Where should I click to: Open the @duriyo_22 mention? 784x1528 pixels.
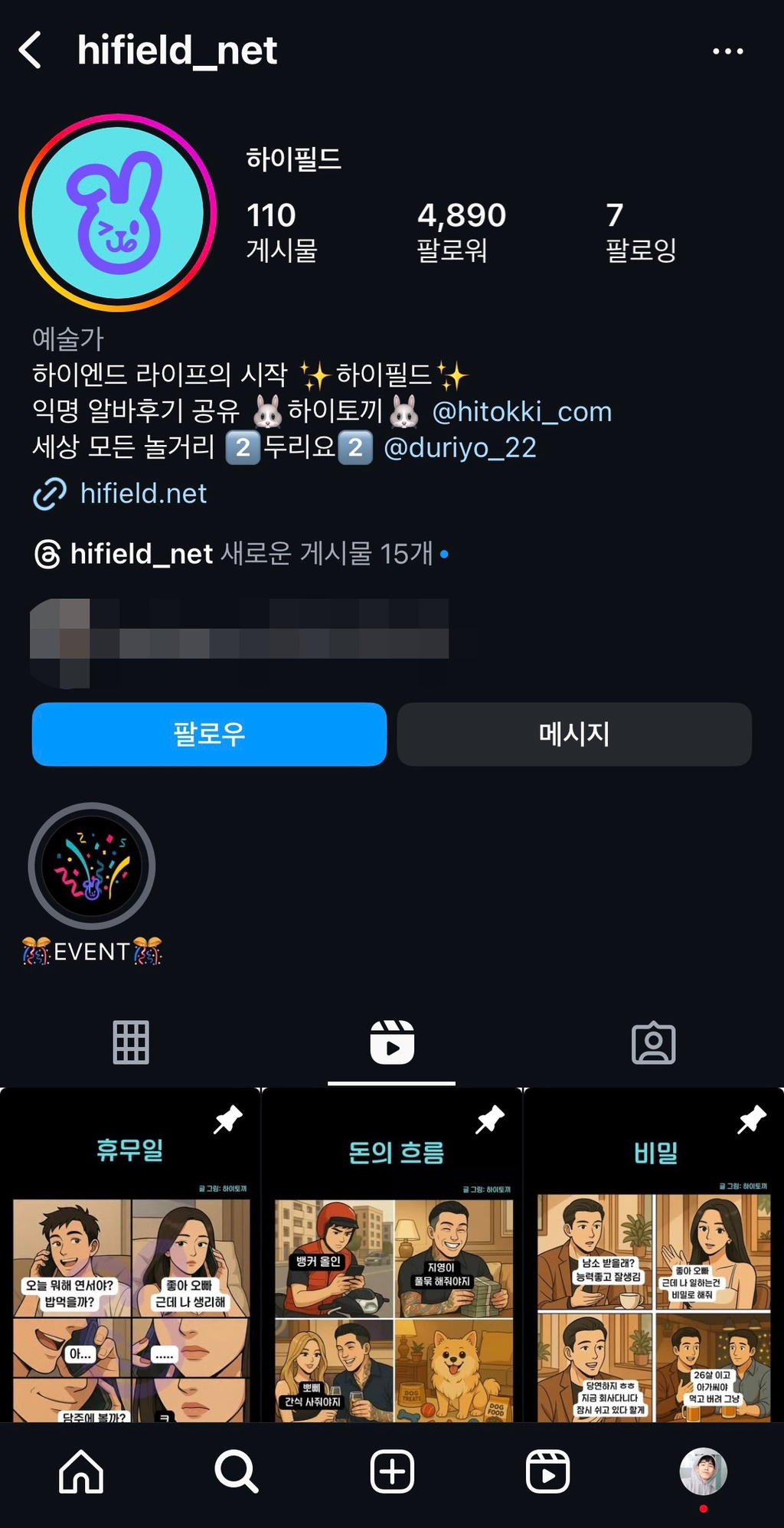pos(459,447)
